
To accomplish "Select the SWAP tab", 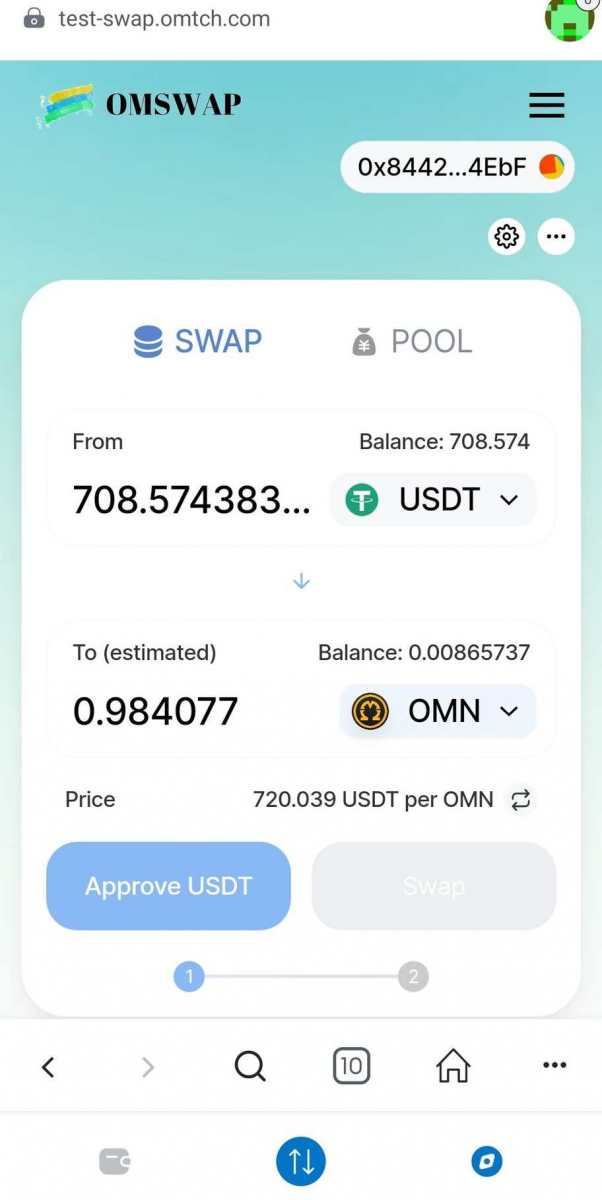I will click(198, 342).
